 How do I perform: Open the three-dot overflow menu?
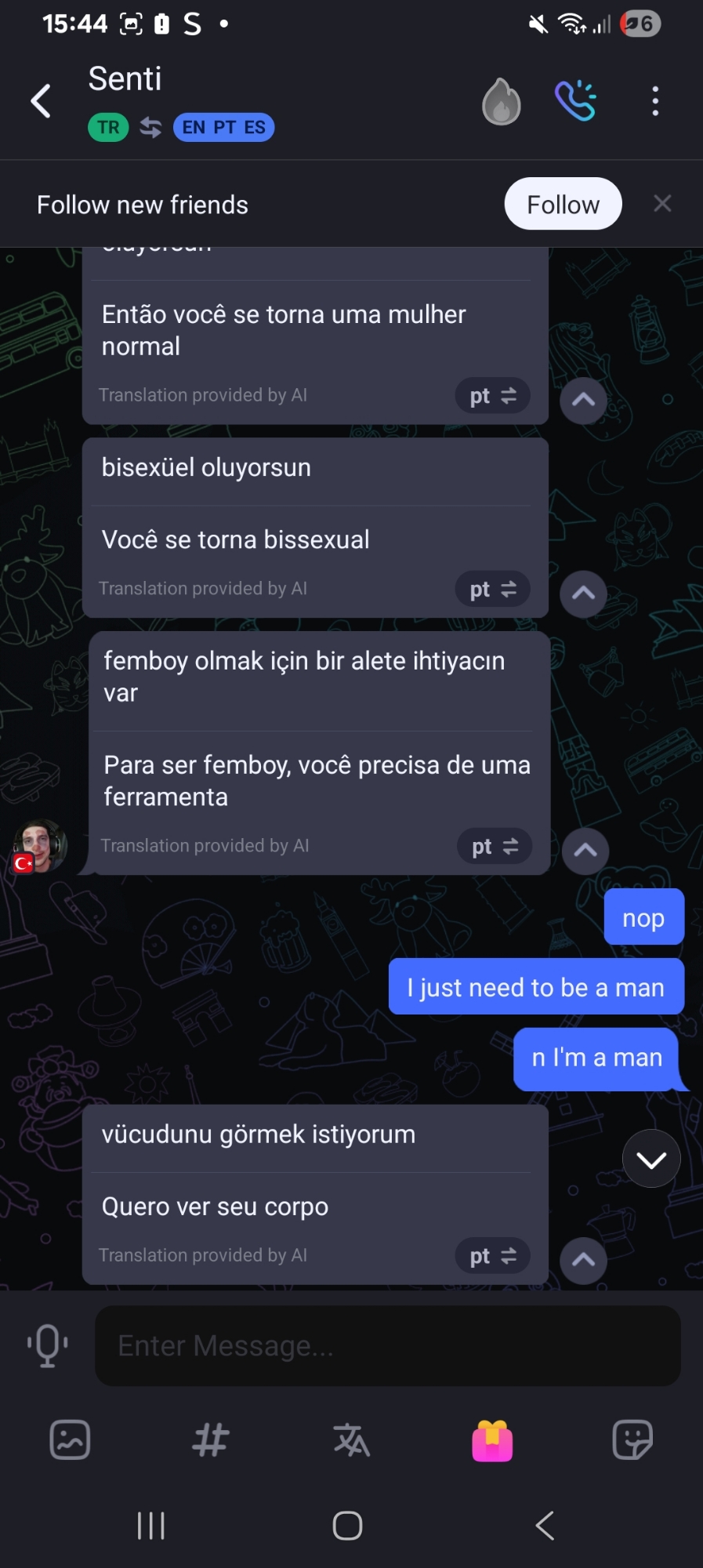[x=655, y=101]
